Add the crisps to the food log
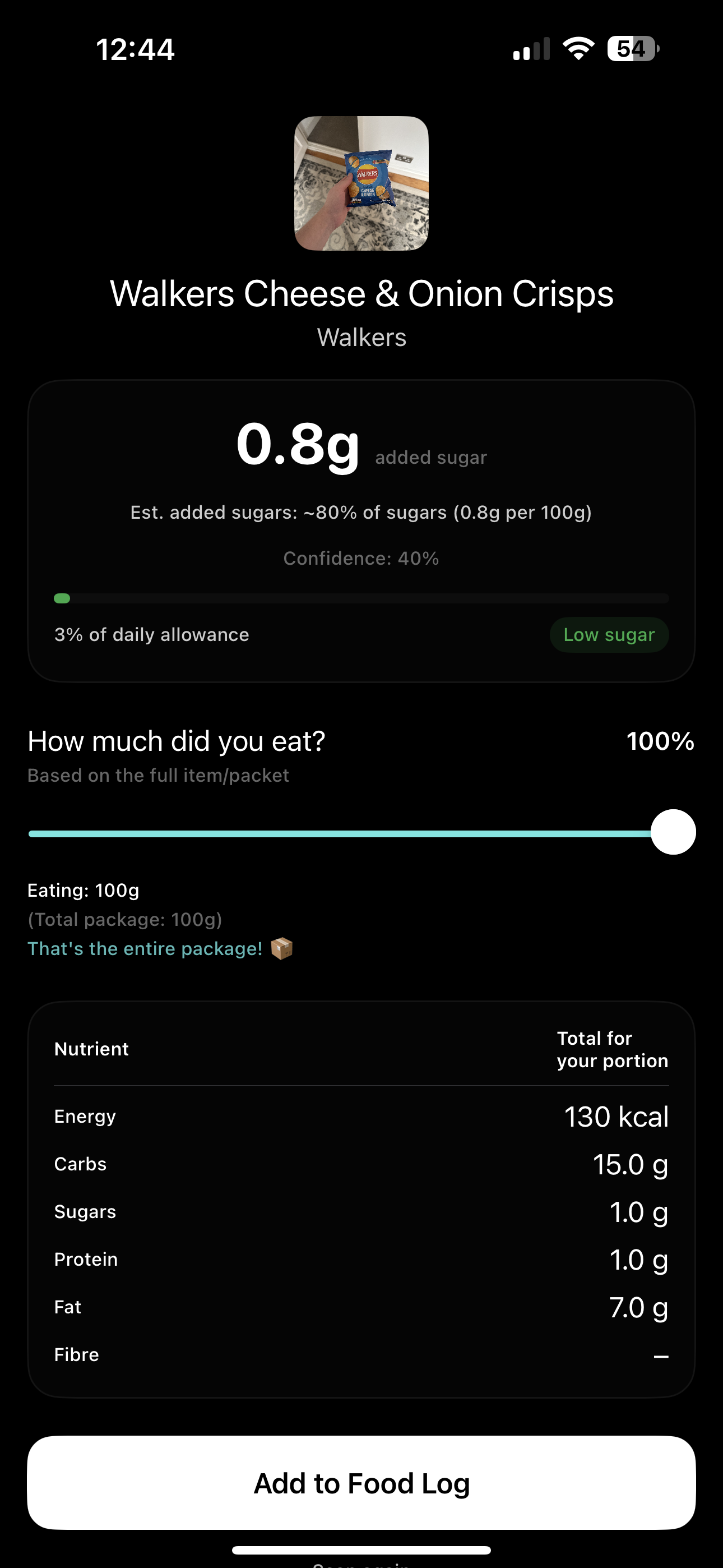This screenshot has width=723, height=1568. click(x=361, y=1483)
